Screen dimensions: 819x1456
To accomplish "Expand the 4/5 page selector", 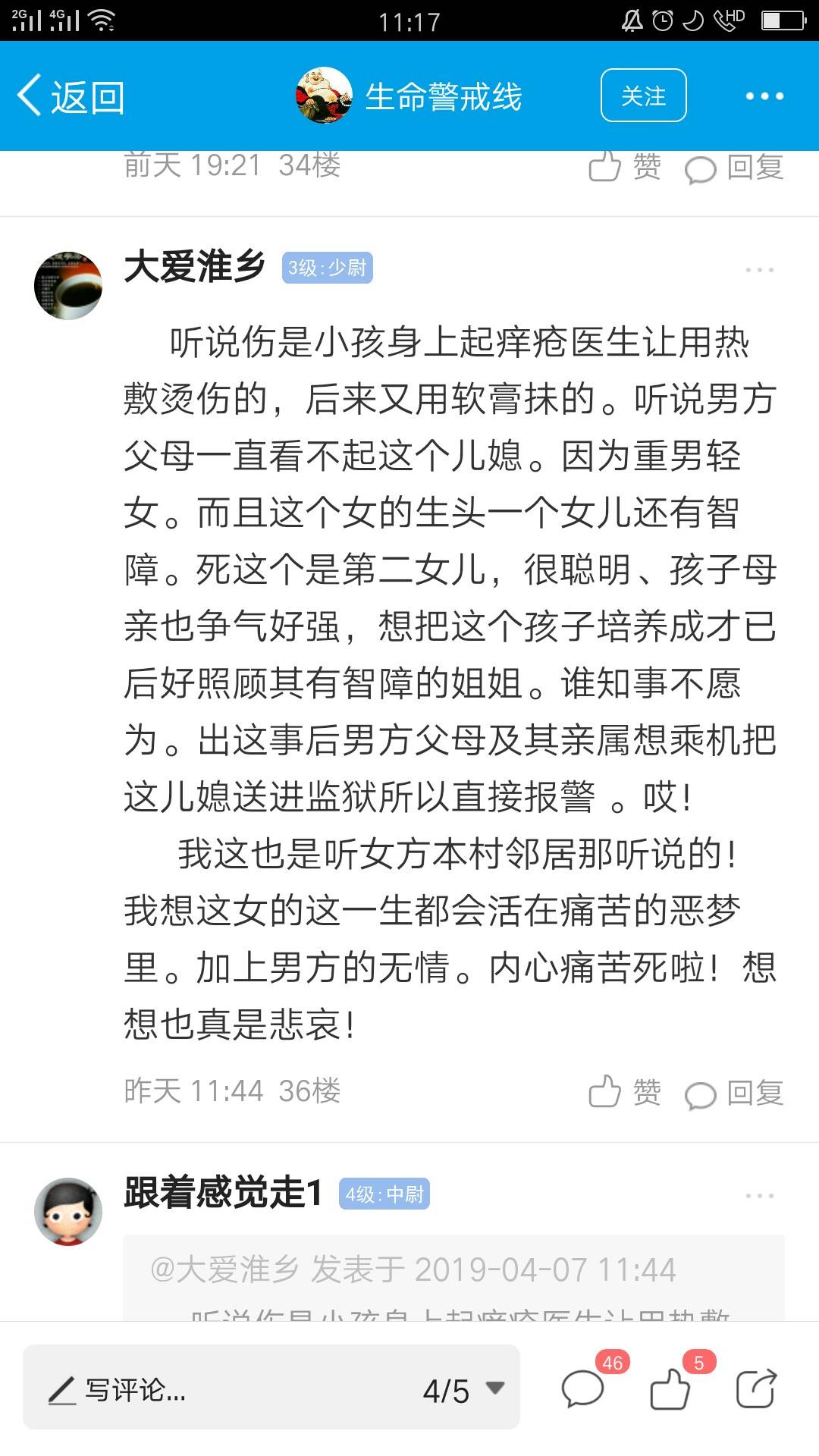I will click(463, 1390).
